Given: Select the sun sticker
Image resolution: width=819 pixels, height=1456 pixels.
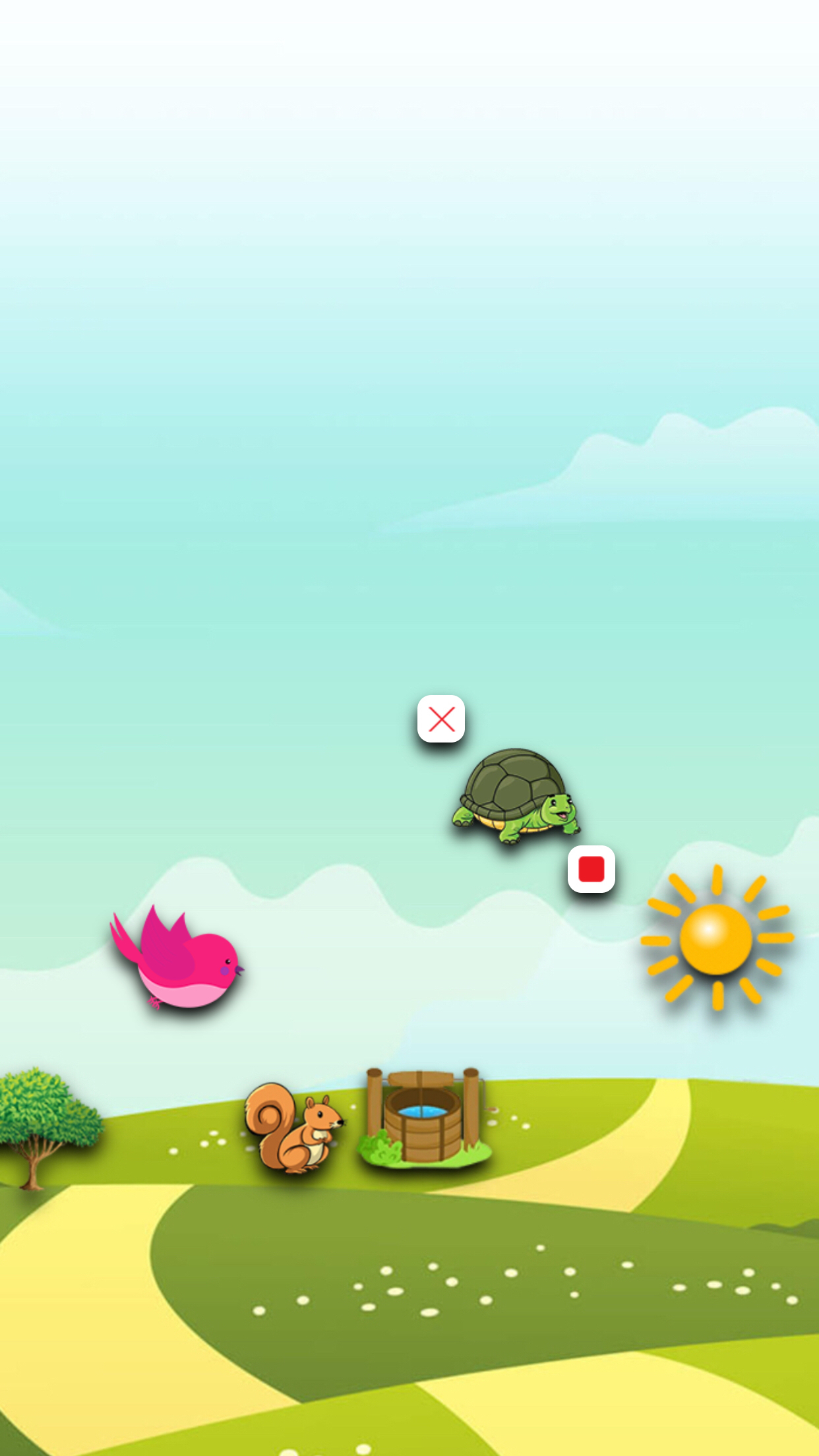Looking at the screenshot, I should (x=717, y=937).
